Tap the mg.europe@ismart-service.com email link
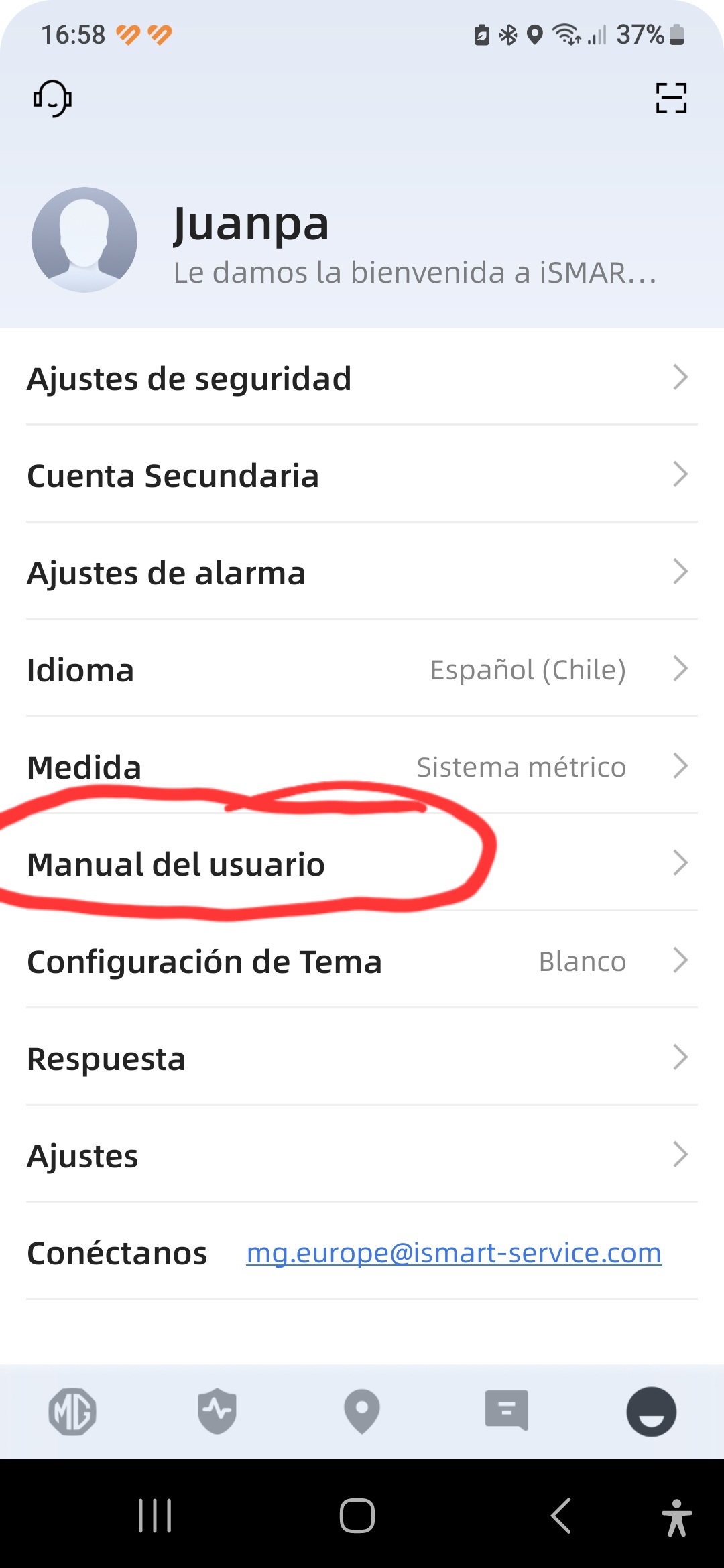Viewport: 724px width, 1568px height. pos(454,1252)
